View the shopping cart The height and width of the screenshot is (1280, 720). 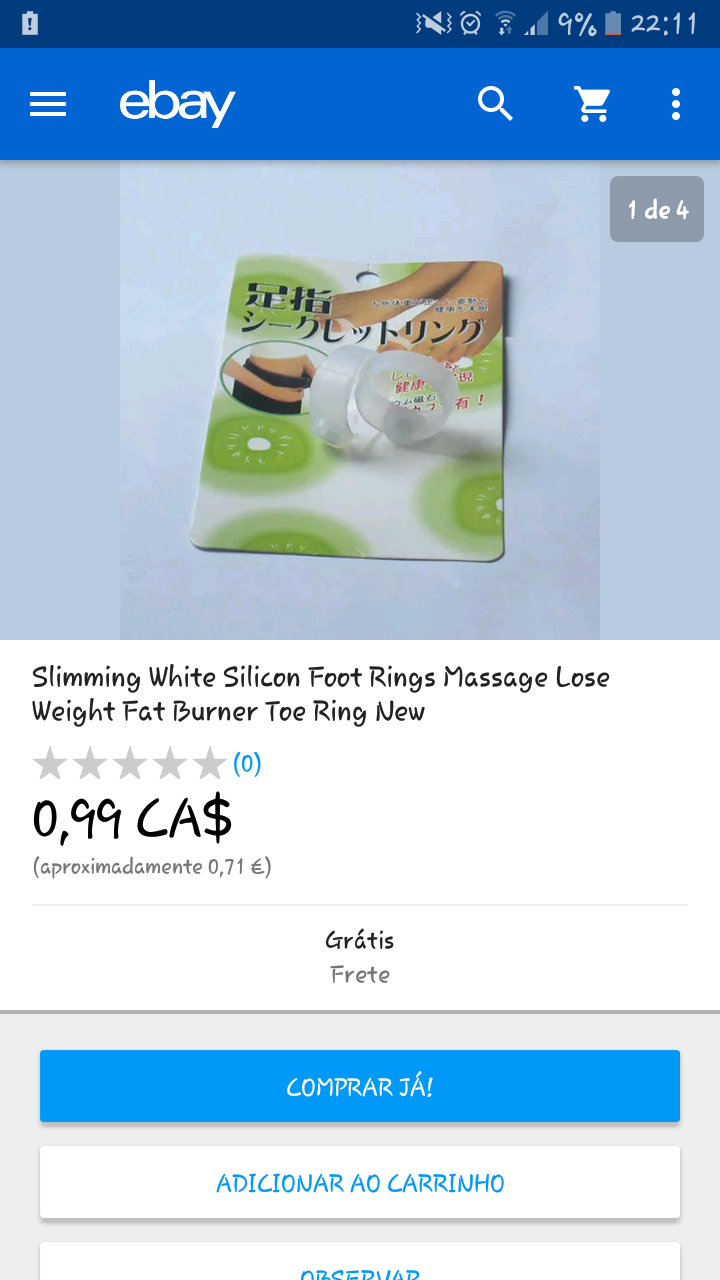tap(592, 104)
